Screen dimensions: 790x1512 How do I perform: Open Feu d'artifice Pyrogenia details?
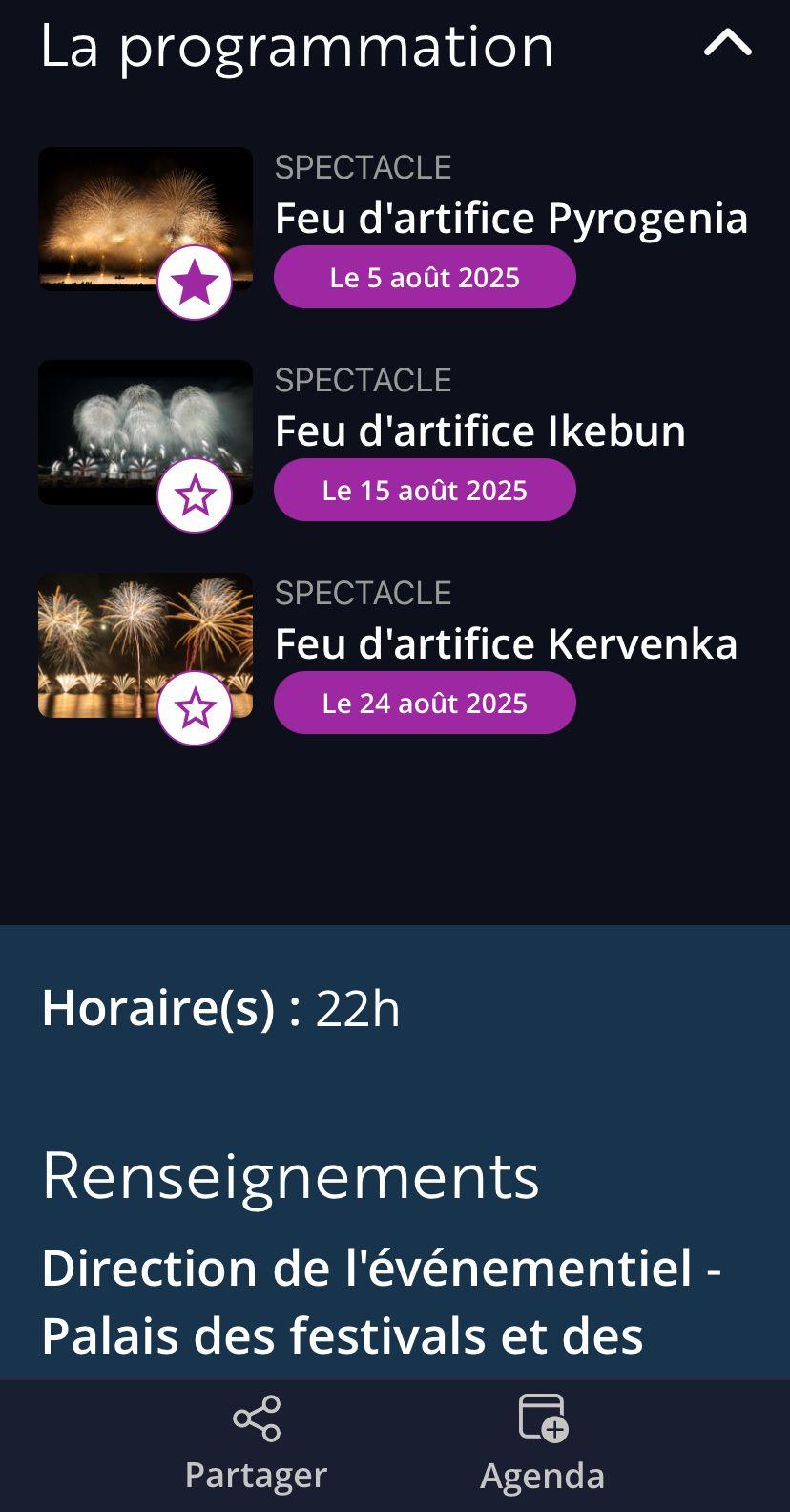510,218
